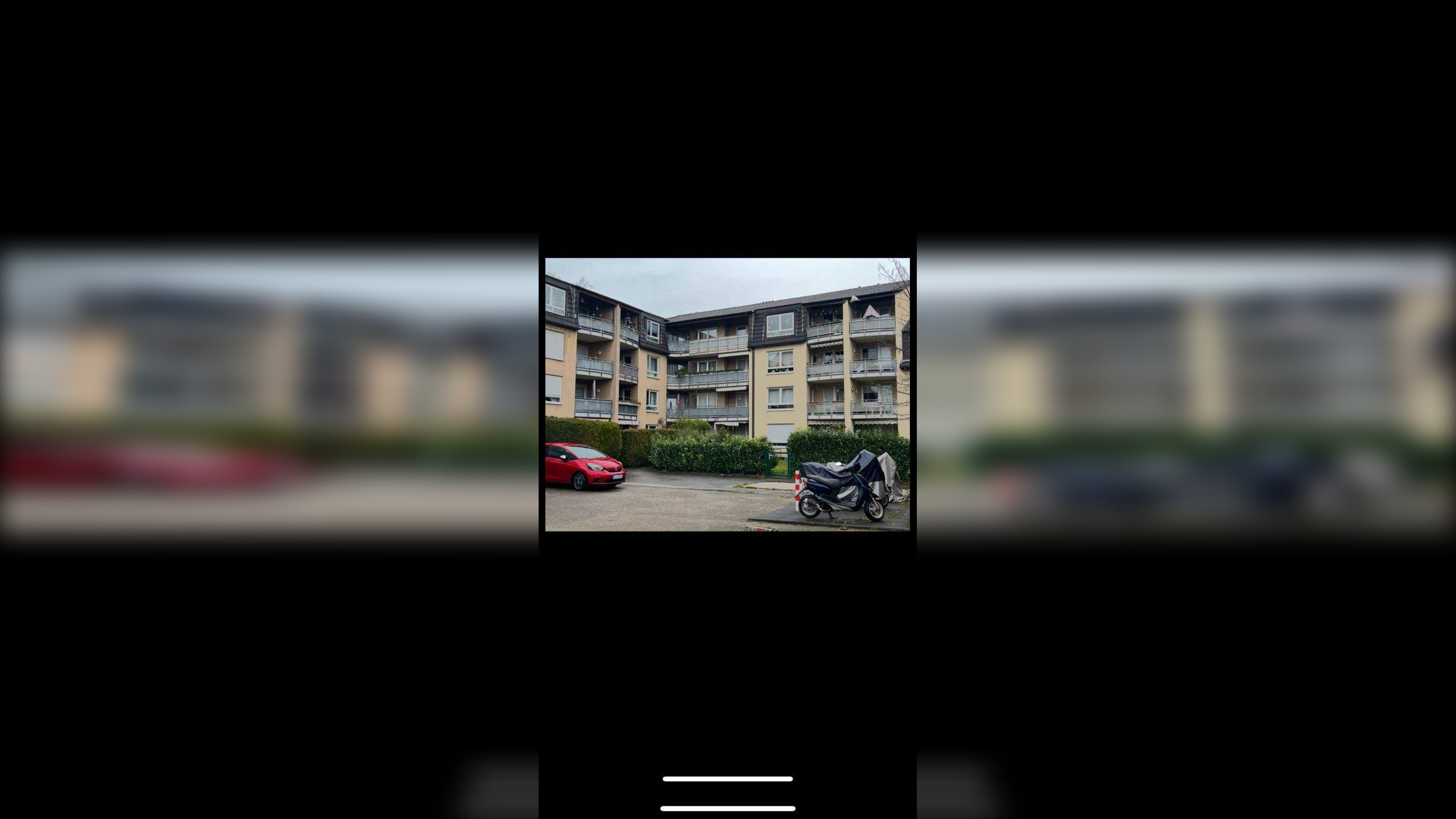Tap the apartment building photo
1456x819 pixels.
[727, 394]
